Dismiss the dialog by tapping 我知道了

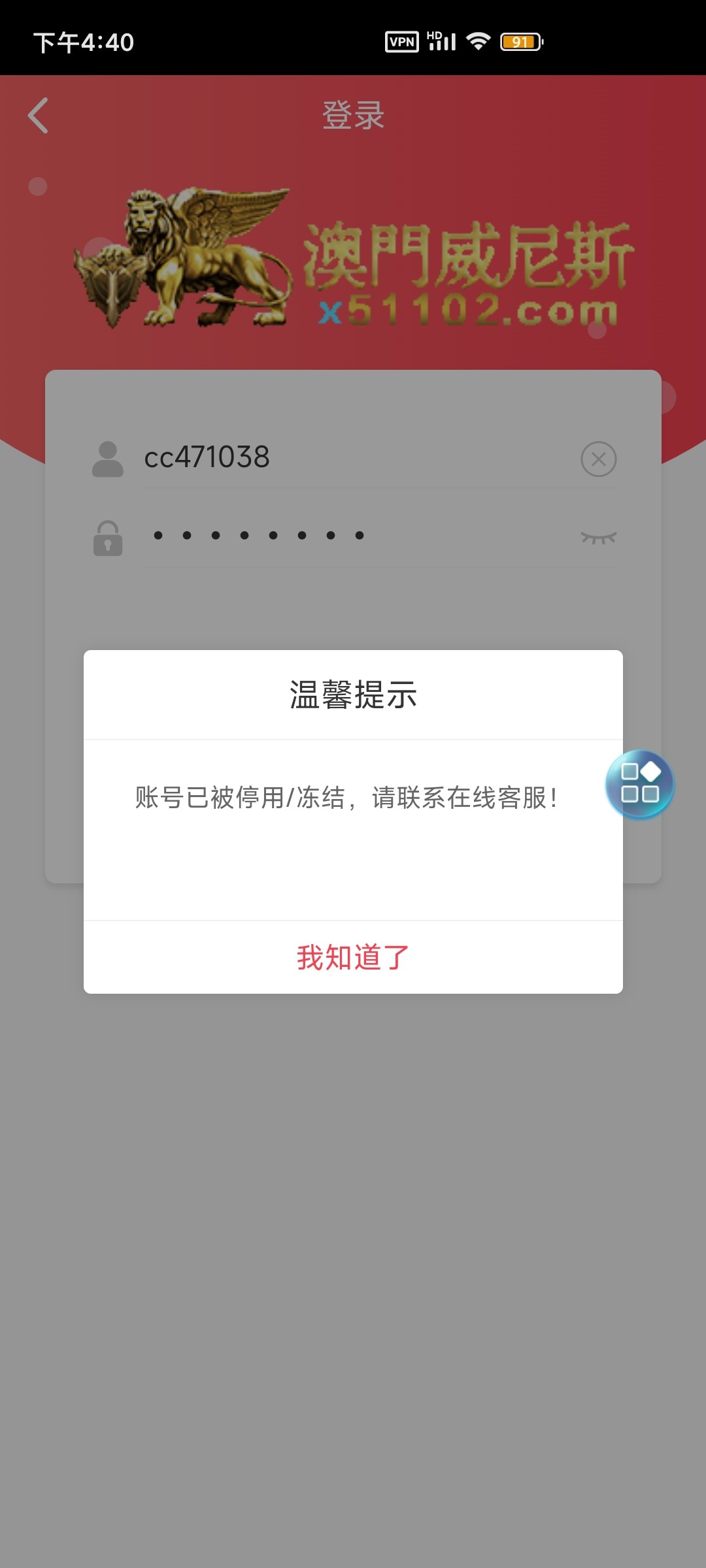tap(353, 956)
